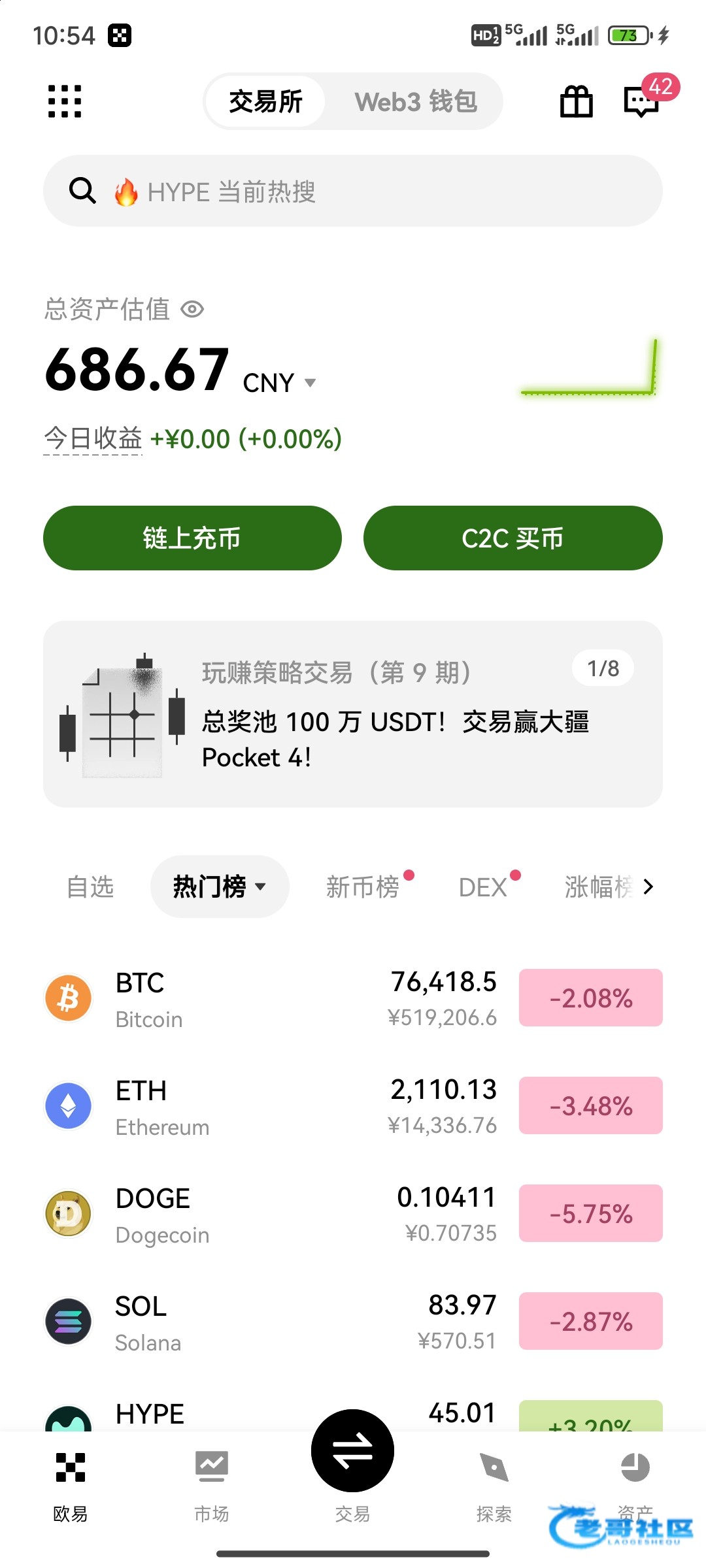Screen dimensions: 706x1568
Task: Open the messages icon with 42 badge
Action: pyautogui.click(x=641, y=101)
